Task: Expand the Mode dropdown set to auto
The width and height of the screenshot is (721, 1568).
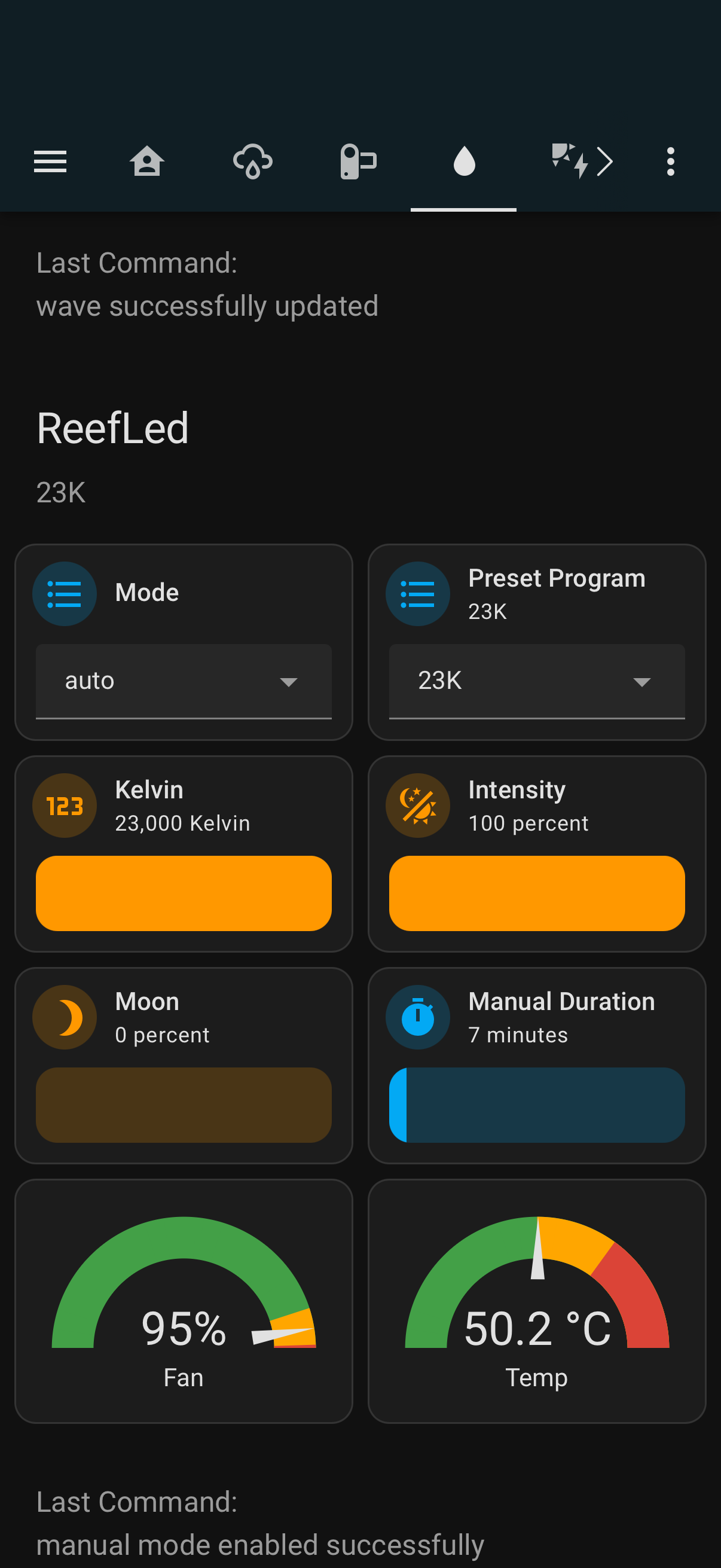Action: click(x=183, y=681)
